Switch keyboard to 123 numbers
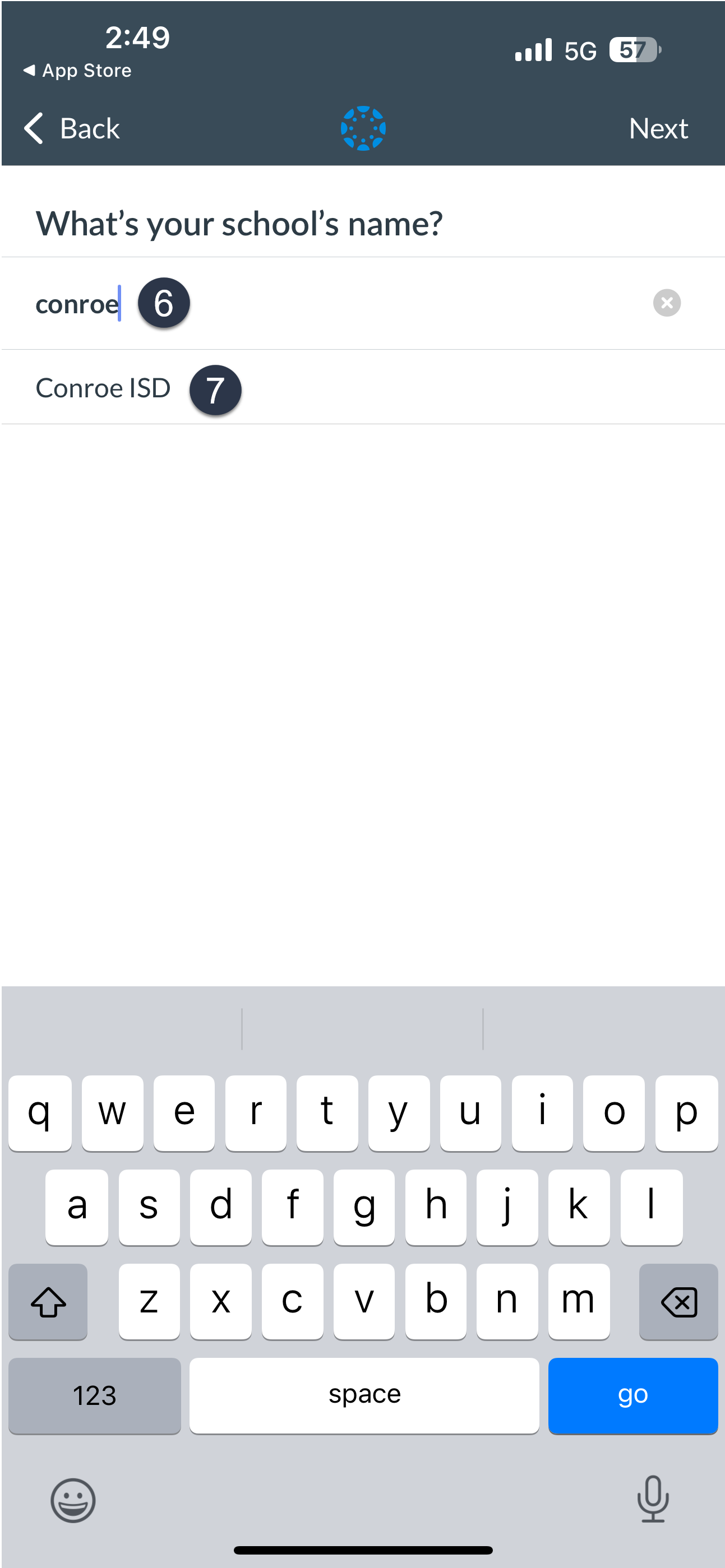 tap(94, 1395)
